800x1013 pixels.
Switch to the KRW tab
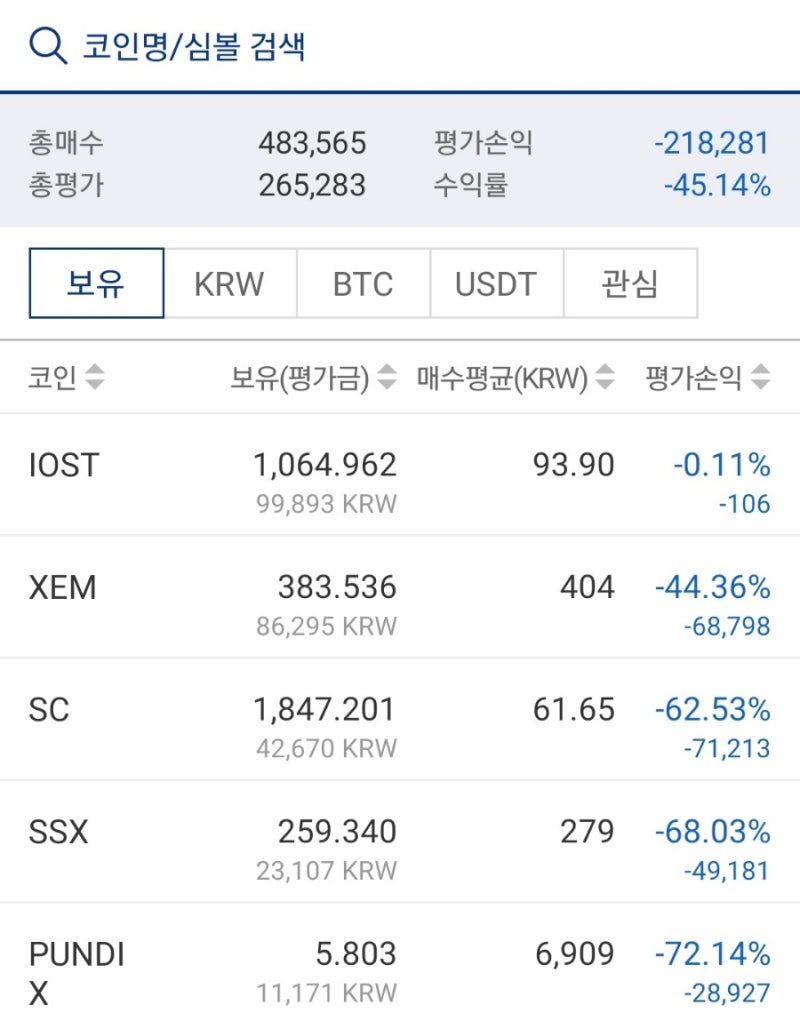pos(229,283)
